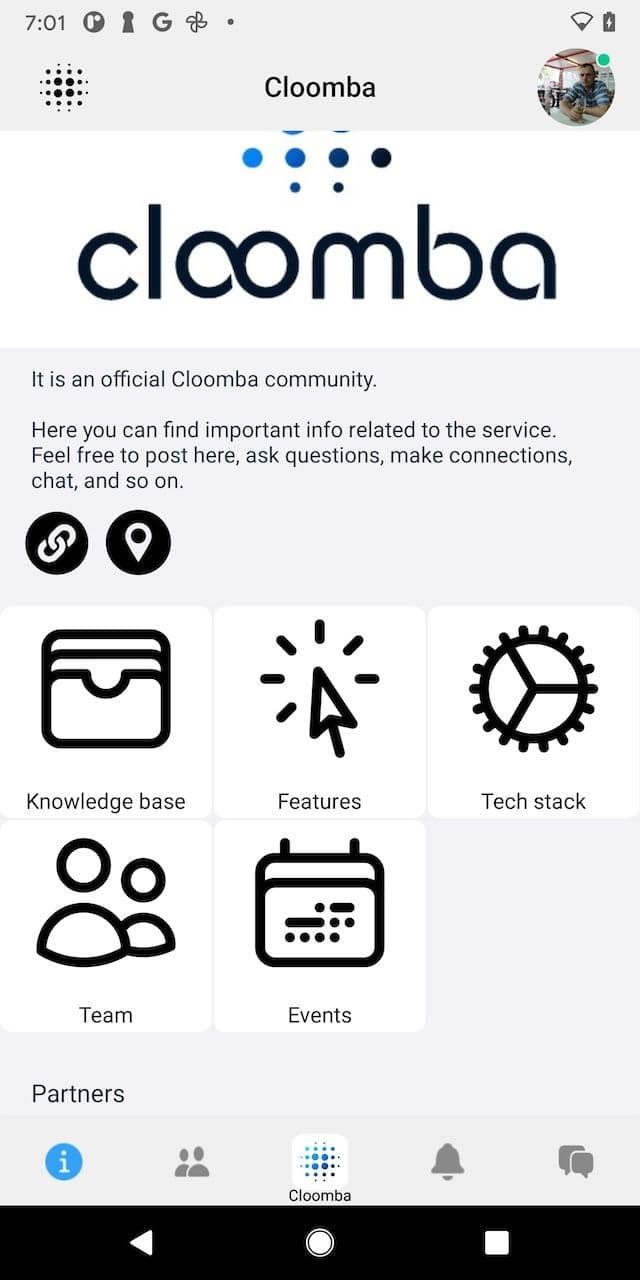Select the Cloomba tab in bottom bar

[x=320, y=1168]
